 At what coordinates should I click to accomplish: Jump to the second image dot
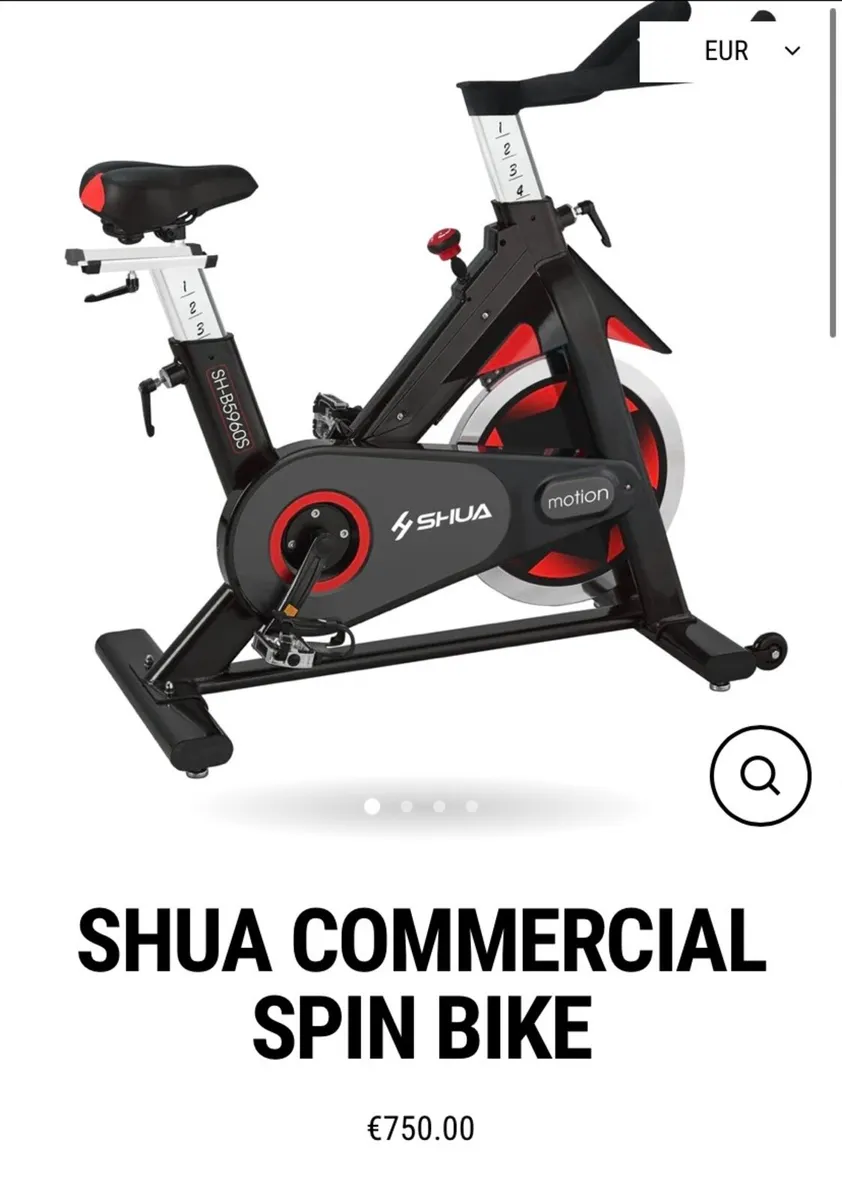[x=406, y=806]
